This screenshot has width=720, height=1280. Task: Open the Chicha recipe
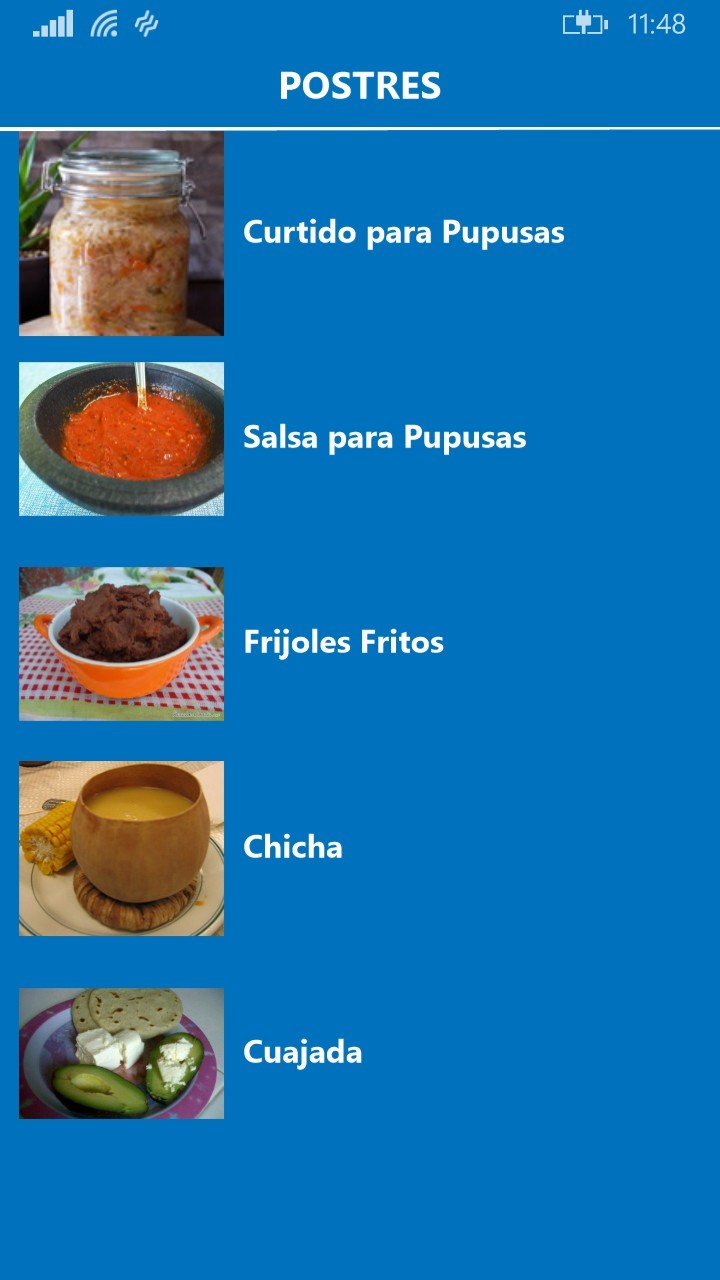tap(292, 847)
